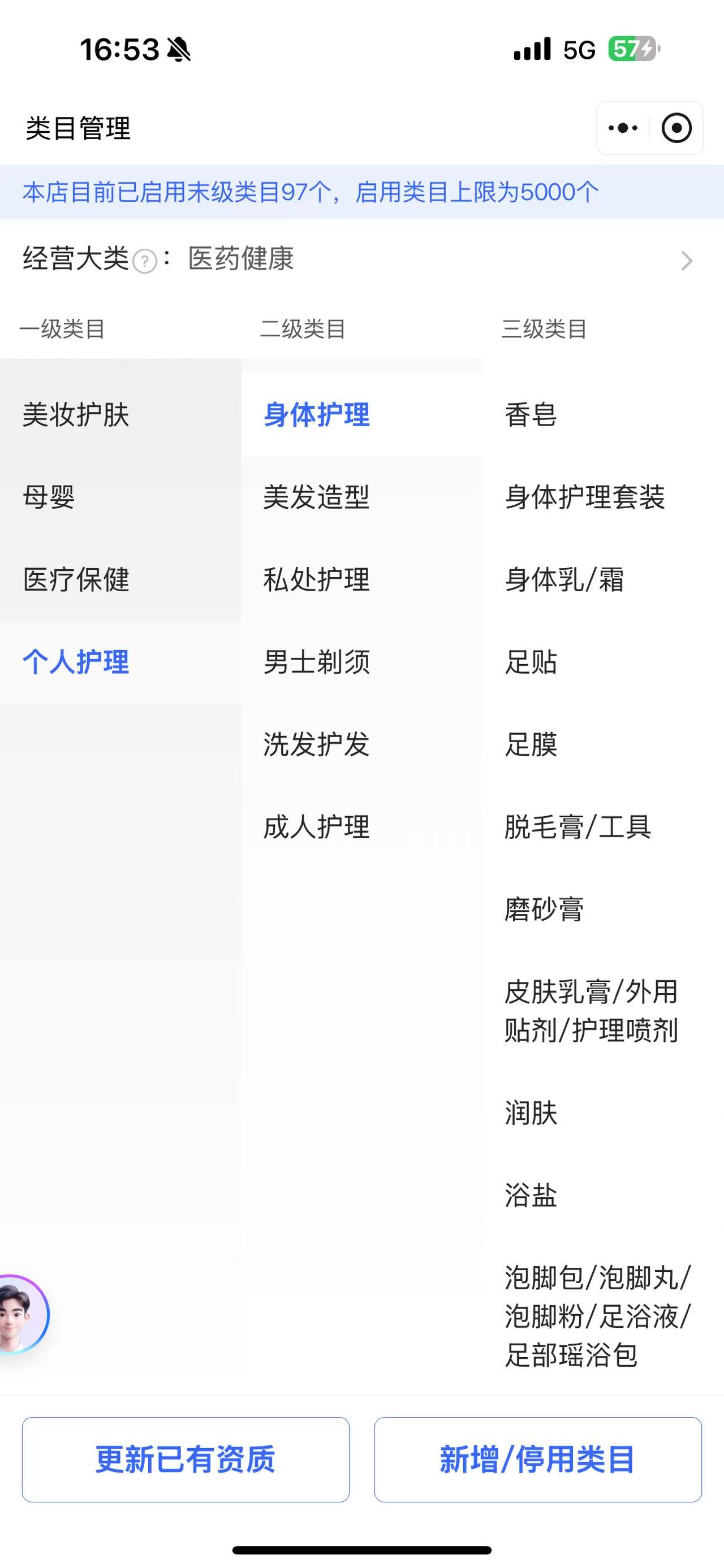Switch to 医疗保健 first-level category

tap(76, 579)
